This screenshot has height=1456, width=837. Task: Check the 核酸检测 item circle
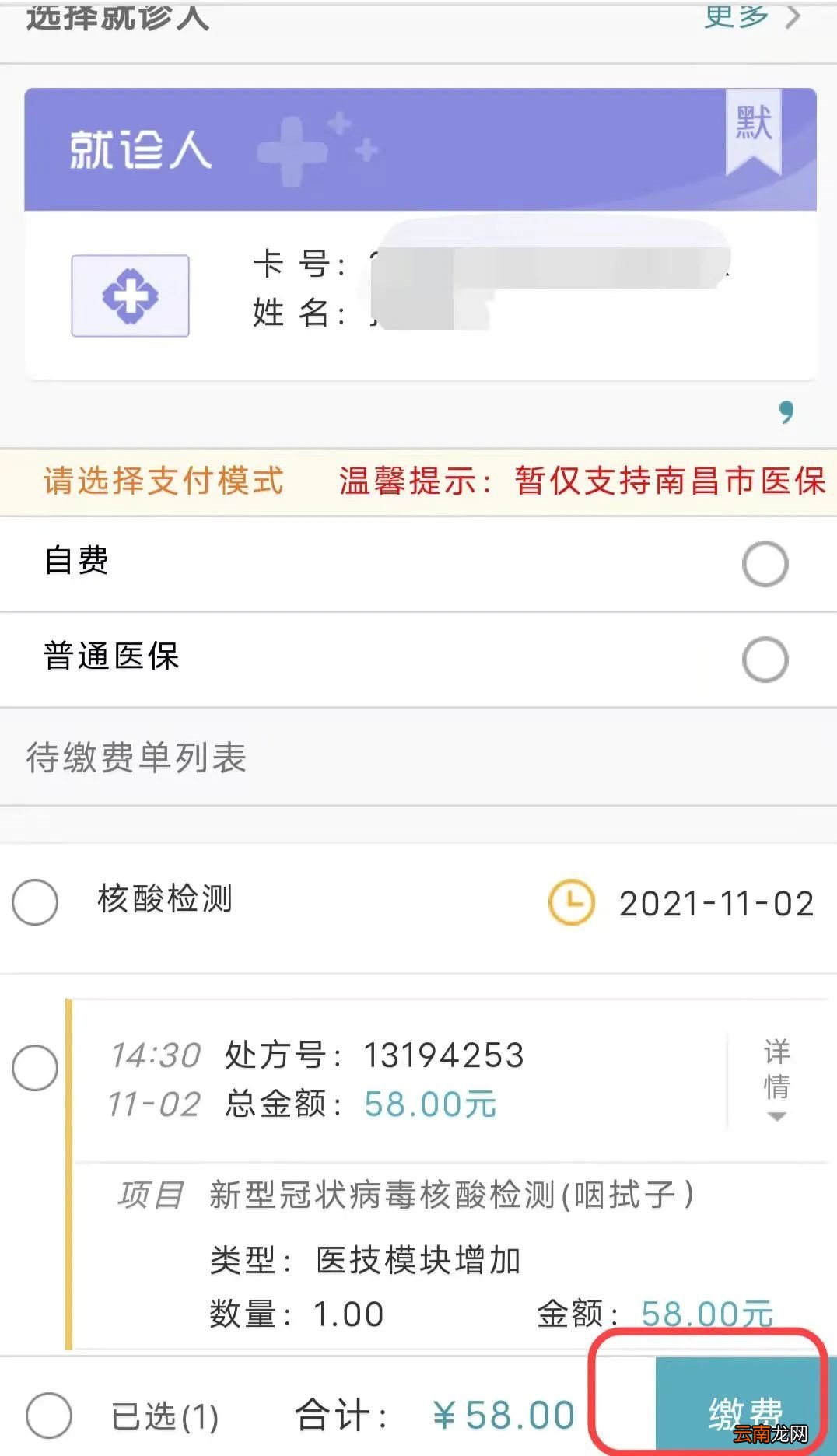point(34,900)
